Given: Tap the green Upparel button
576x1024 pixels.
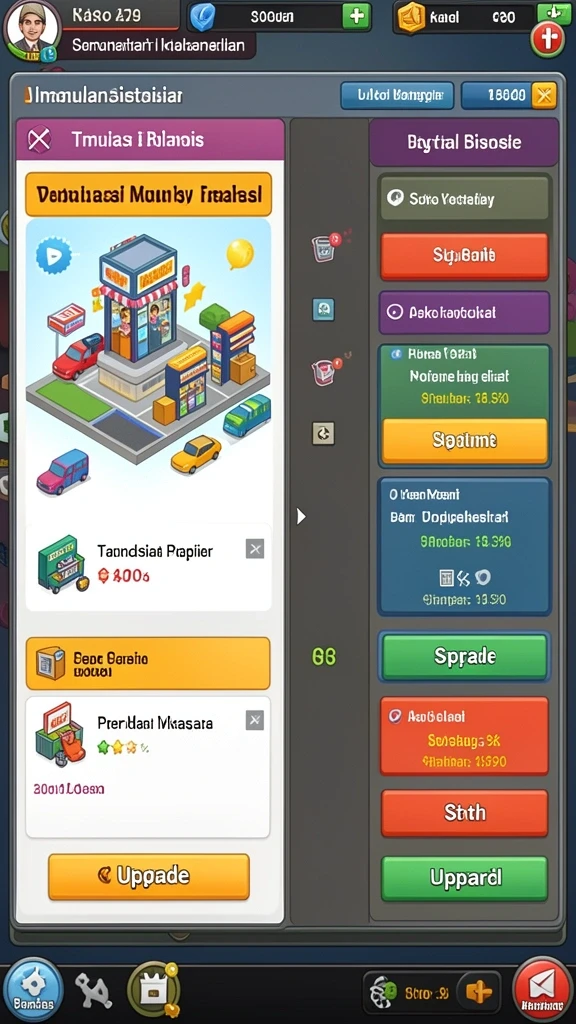Looking at the screenshot, I should pos(464,878).
